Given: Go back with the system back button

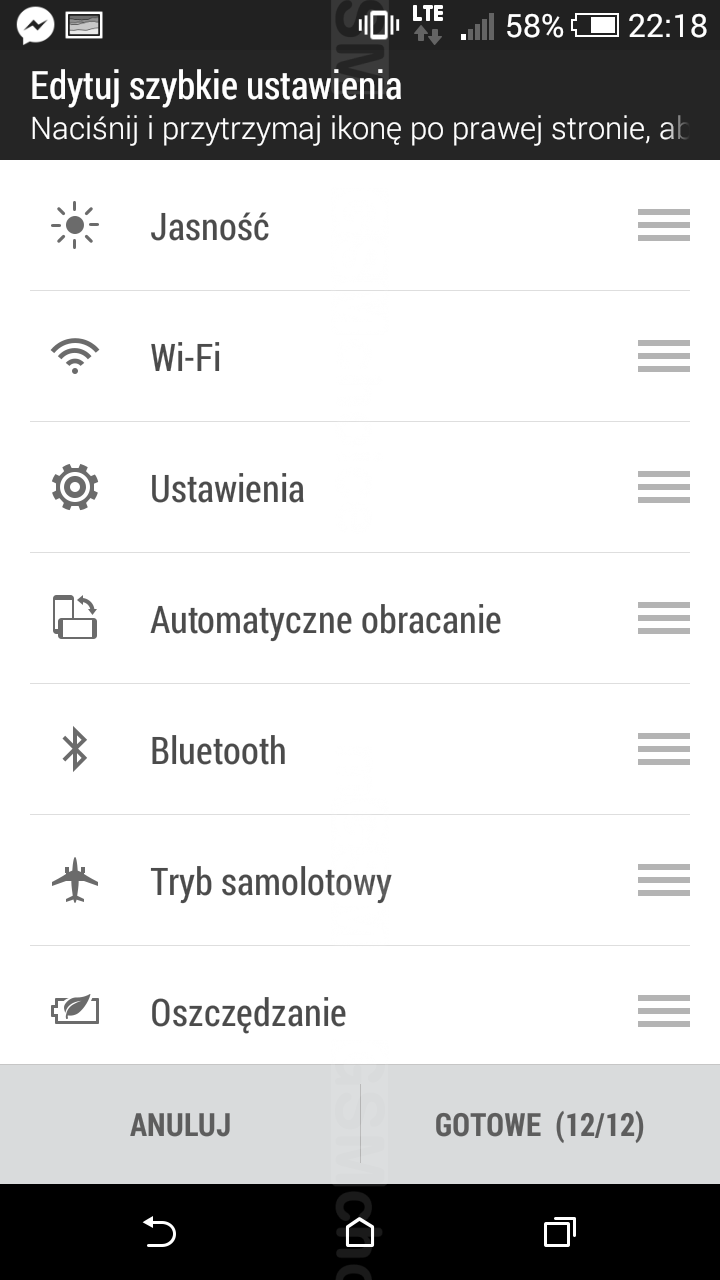Looking at the screenshot, I should (x=159, y=1232).
